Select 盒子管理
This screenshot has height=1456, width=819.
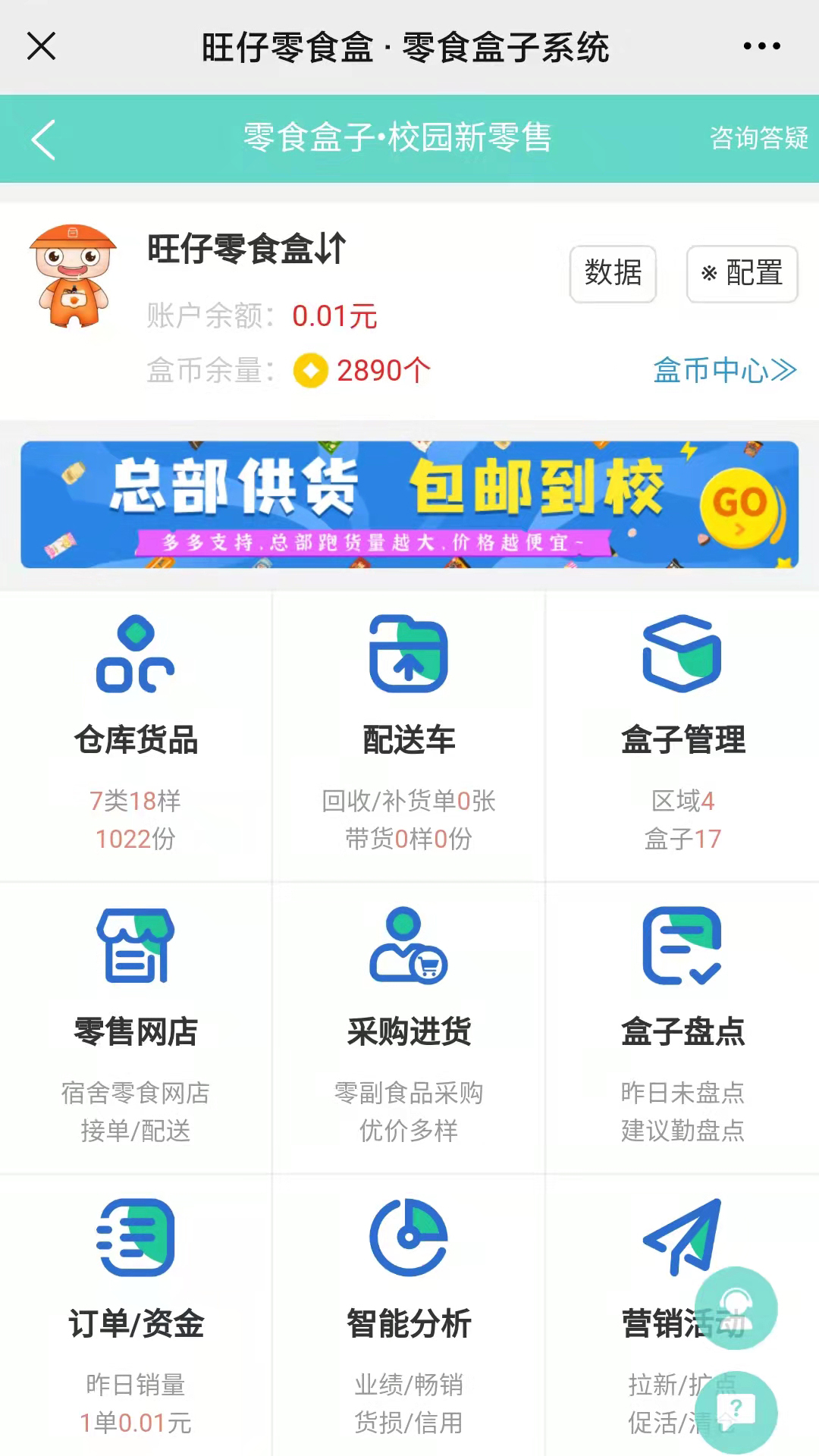(x=682, y=736)
